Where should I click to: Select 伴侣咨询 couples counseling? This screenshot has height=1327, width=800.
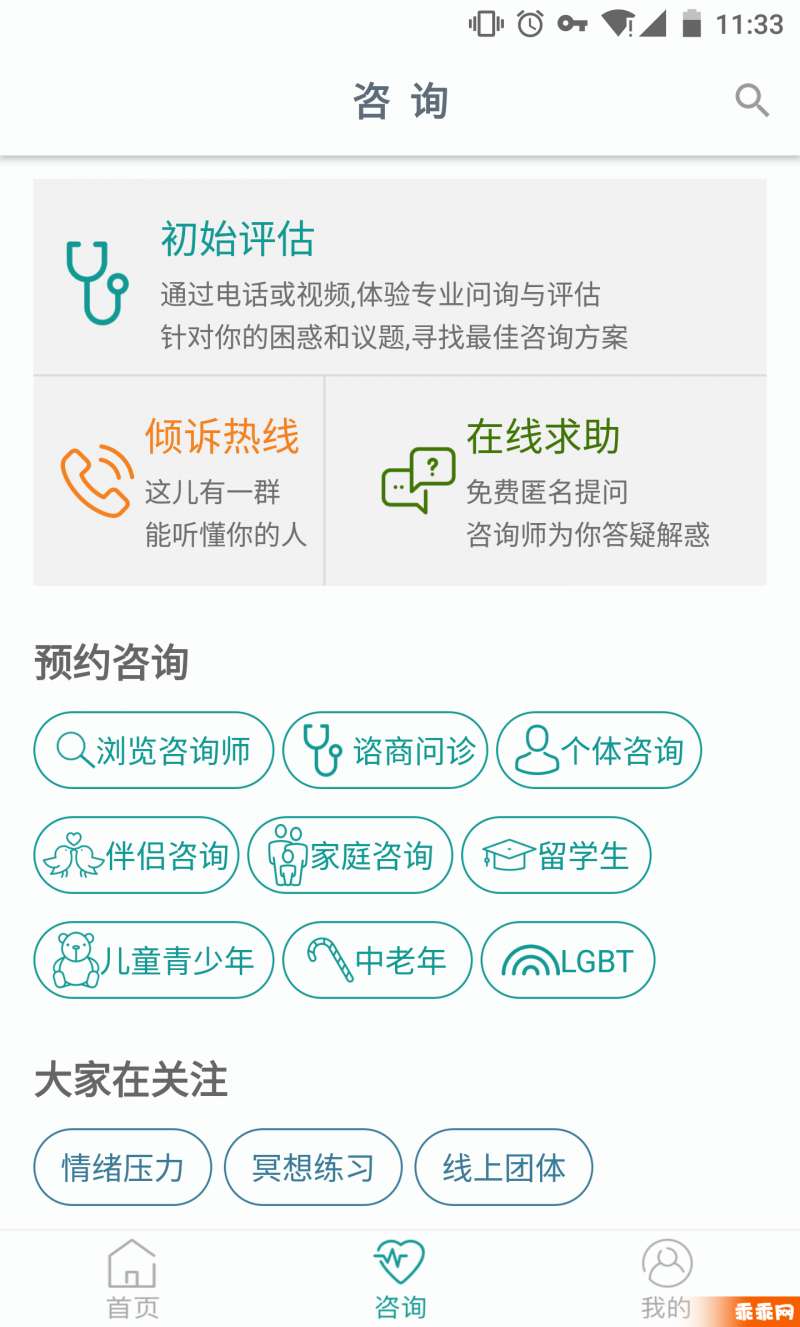[x=136, y=855]
